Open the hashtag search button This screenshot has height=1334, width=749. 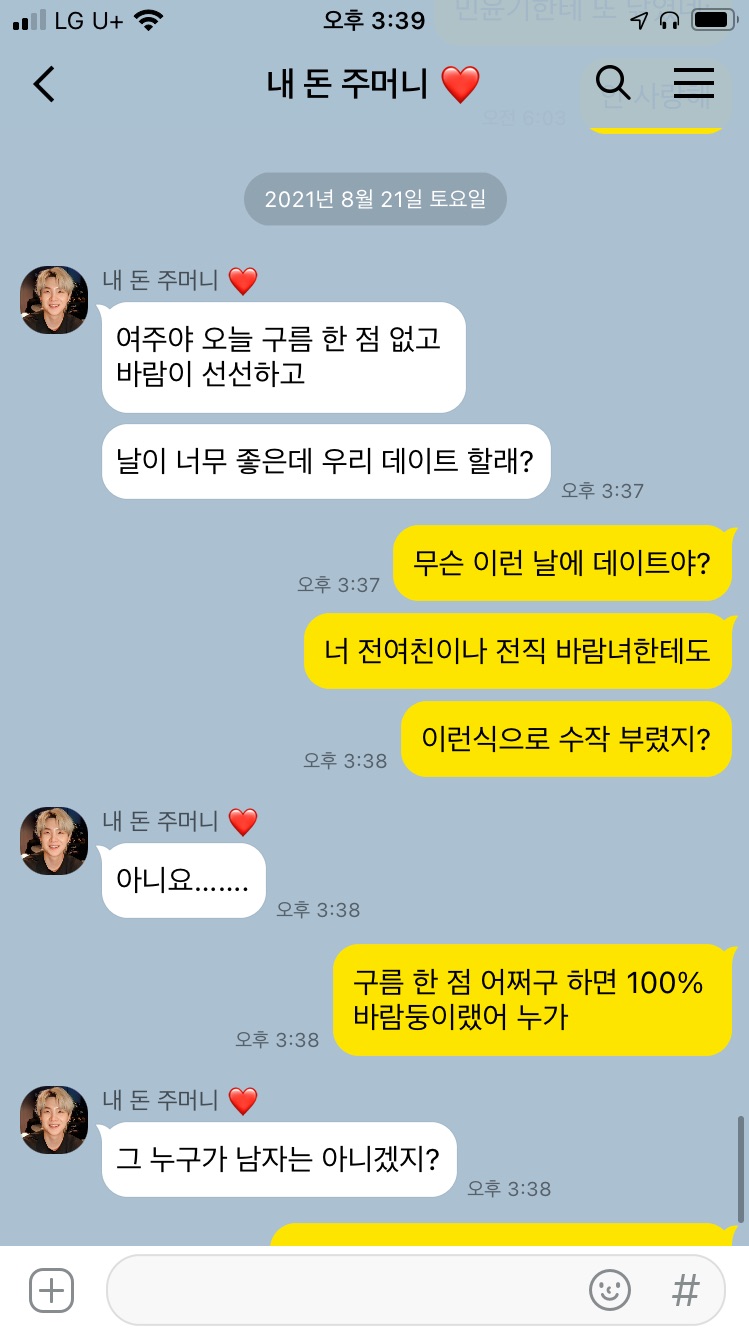click(x=685, y=1290)
